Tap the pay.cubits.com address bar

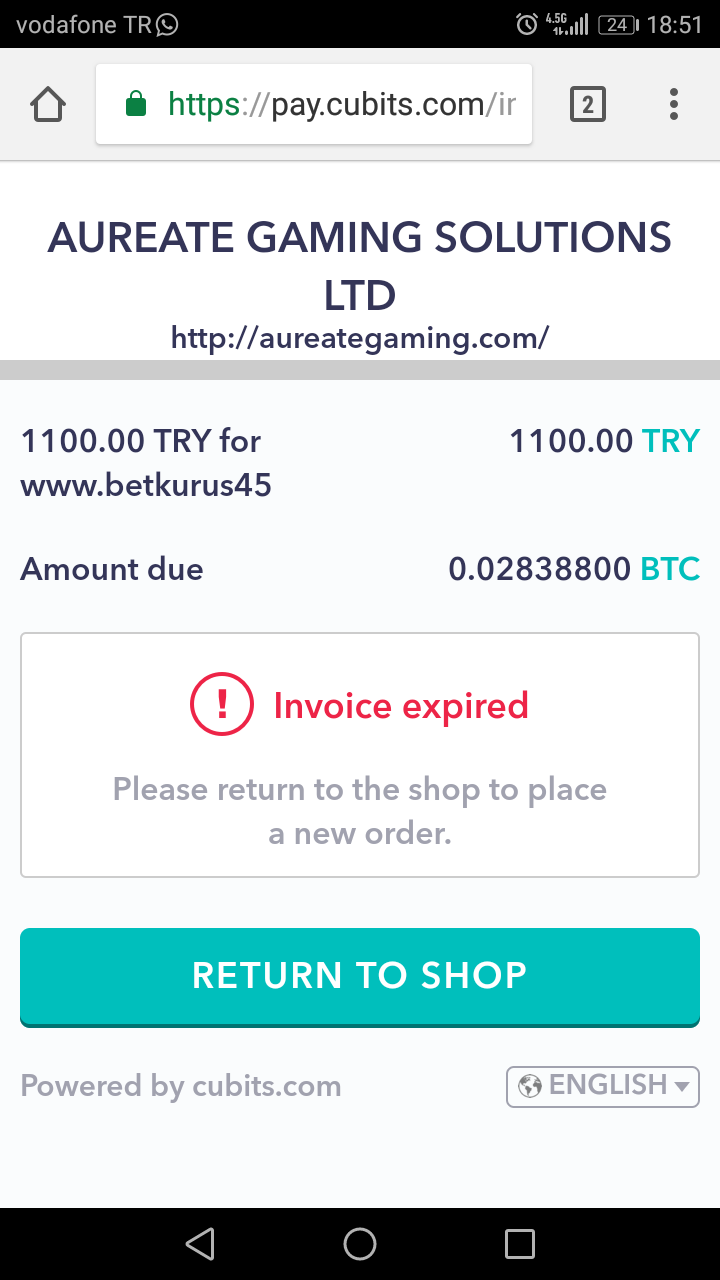tap(314, 104)
